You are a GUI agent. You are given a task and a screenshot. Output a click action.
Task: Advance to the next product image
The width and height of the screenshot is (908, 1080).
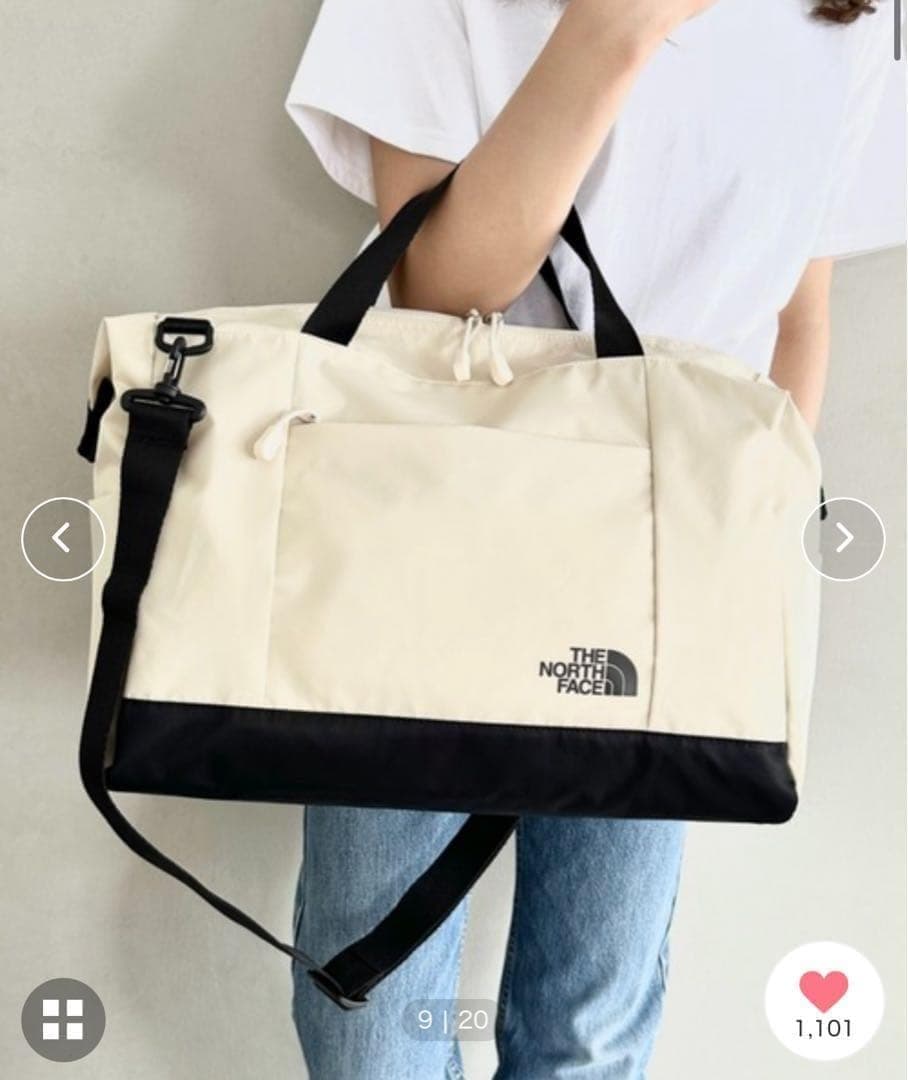[844, 539]
